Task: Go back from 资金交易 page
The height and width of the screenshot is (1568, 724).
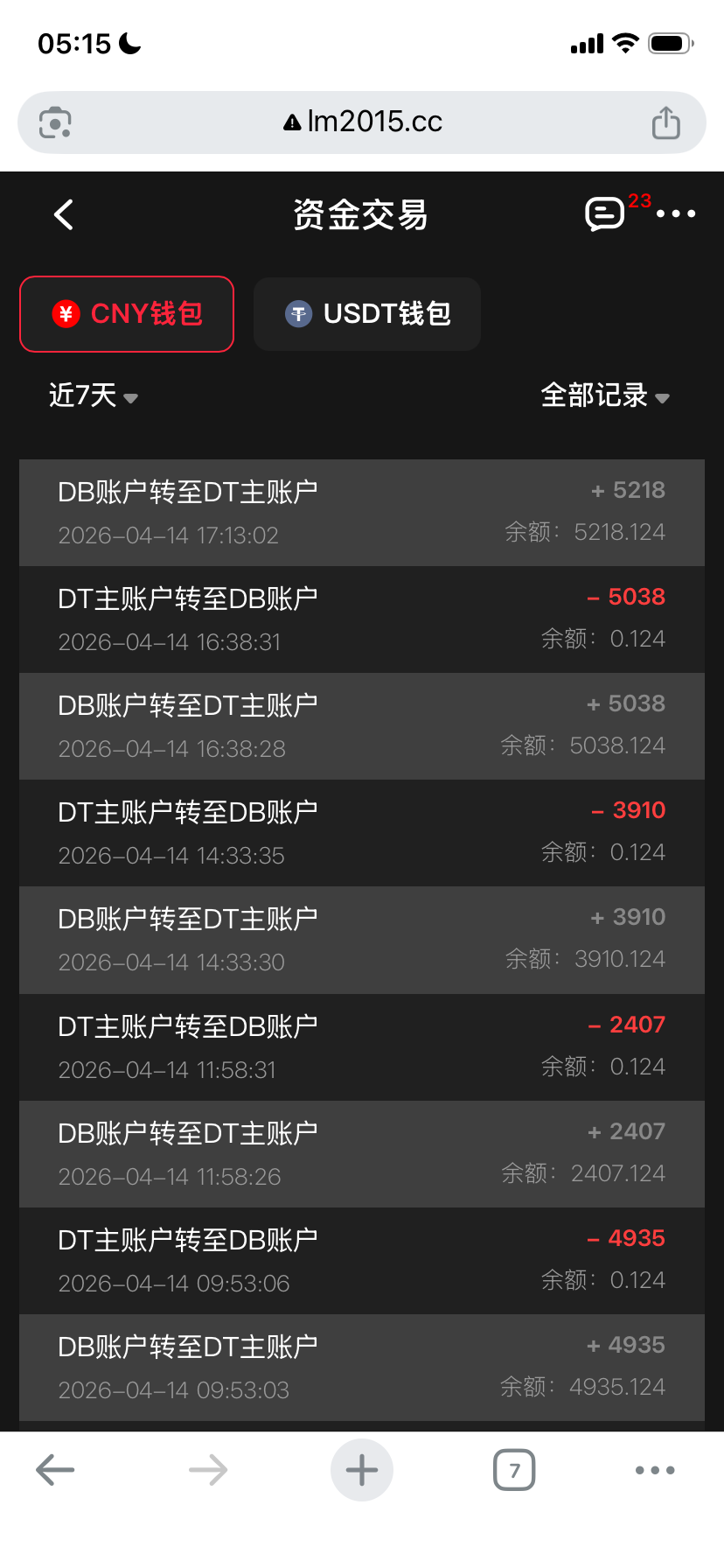Action: [x=64, y=214]
